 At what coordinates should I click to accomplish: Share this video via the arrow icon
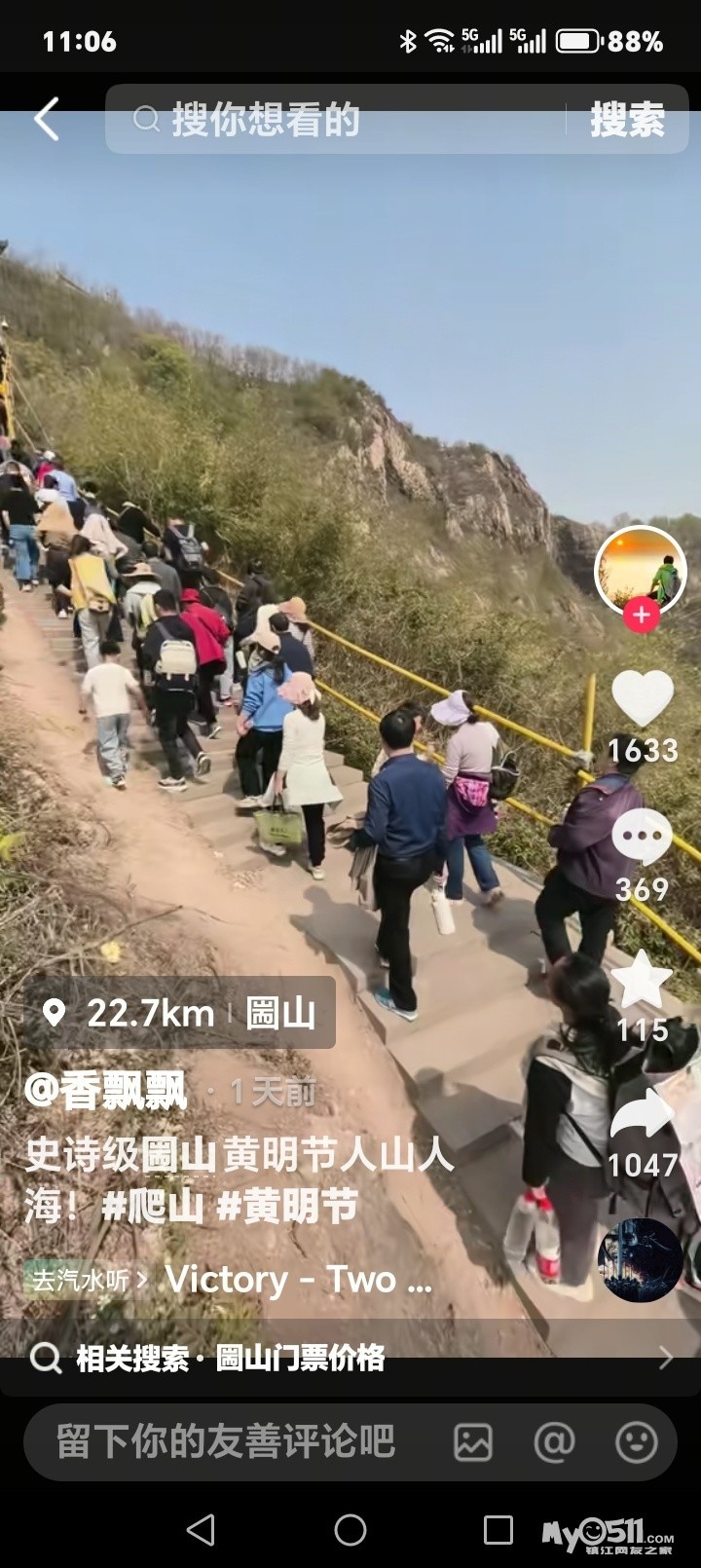[642, 1115]
